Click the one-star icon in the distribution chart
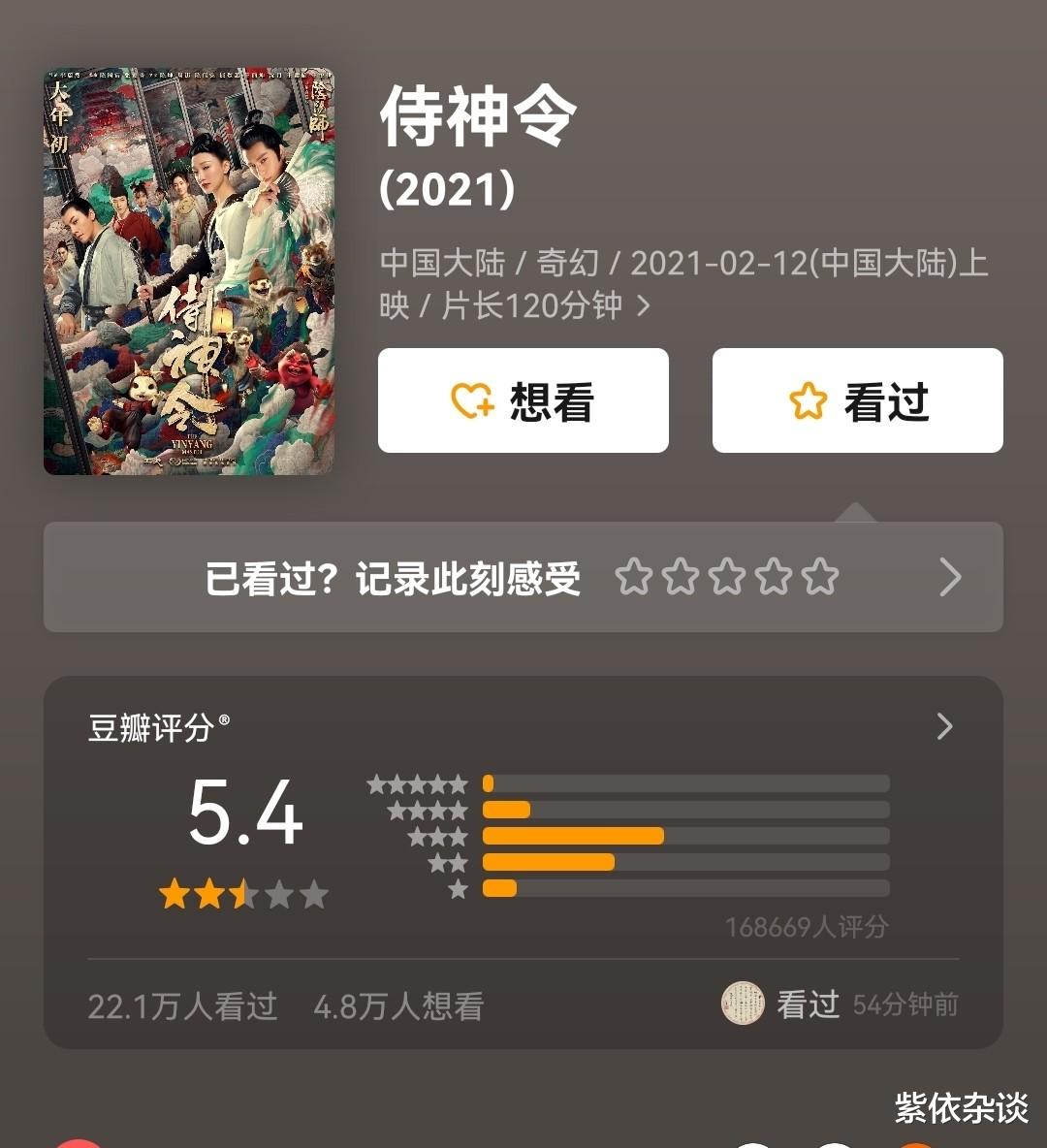The width and height of the screenshot is (1047, 1148). point(457,887)
